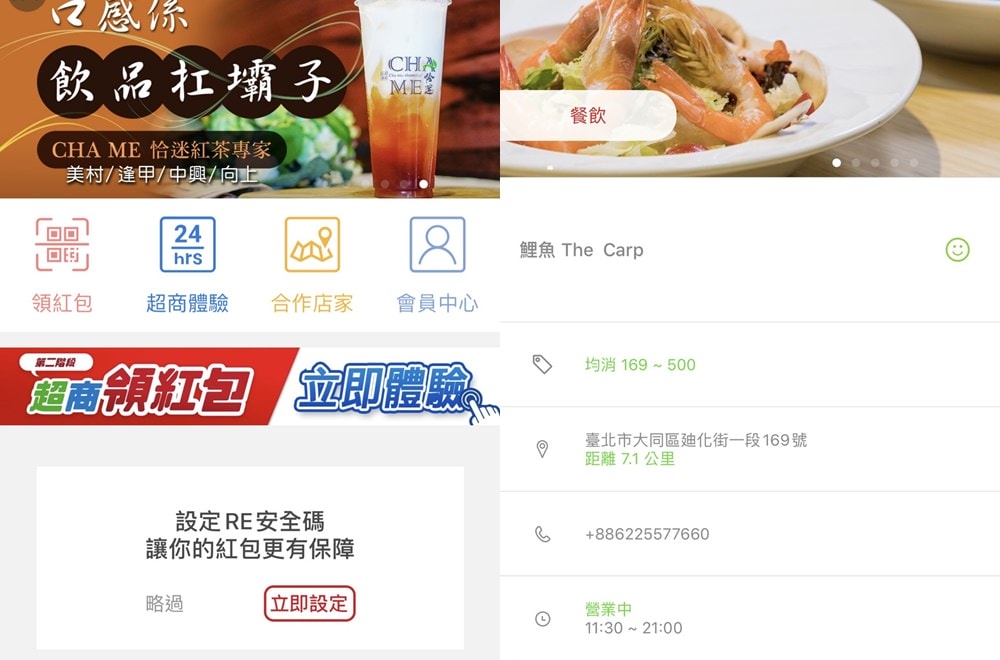Select 略過 to skip the RE安全碼 setup
The image size is (1000, 660).
click(165, 604)
